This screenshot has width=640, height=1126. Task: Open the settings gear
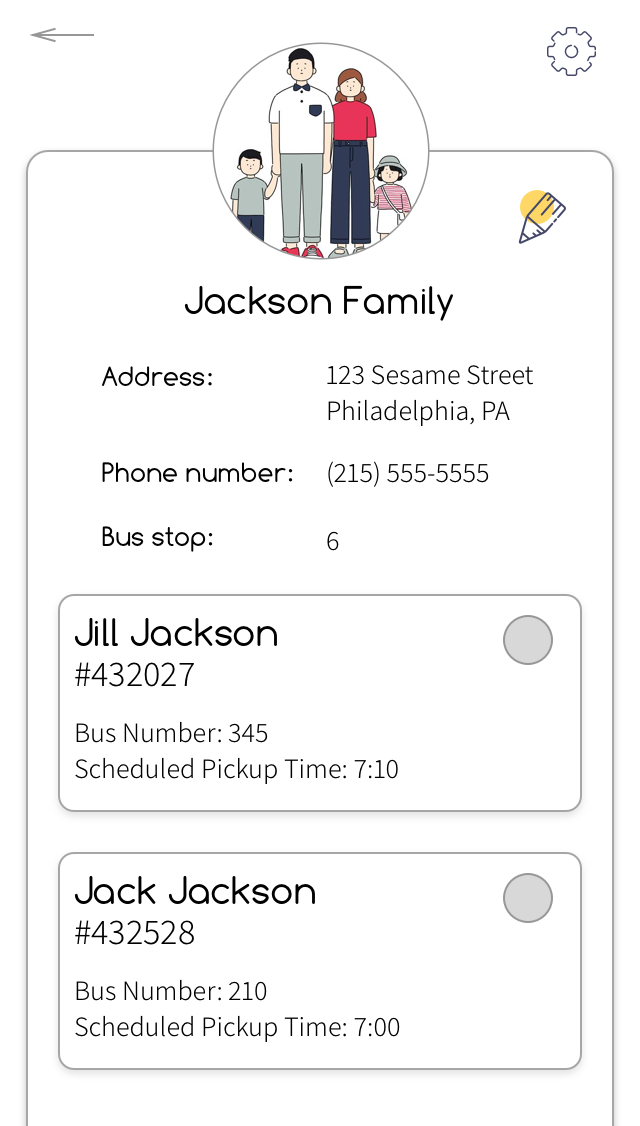click(x=571, y=51)
